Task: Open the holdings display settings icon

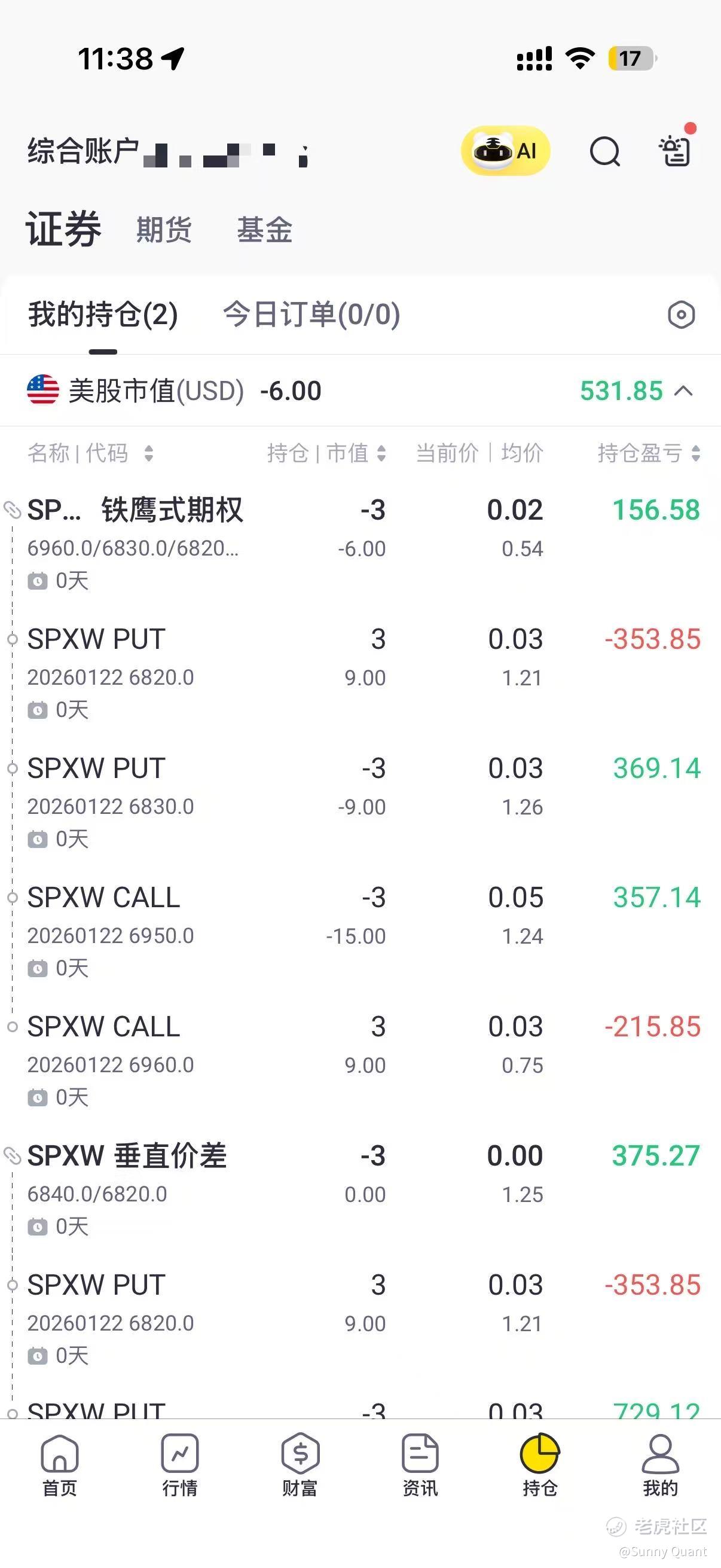Action: click(681, 315)
